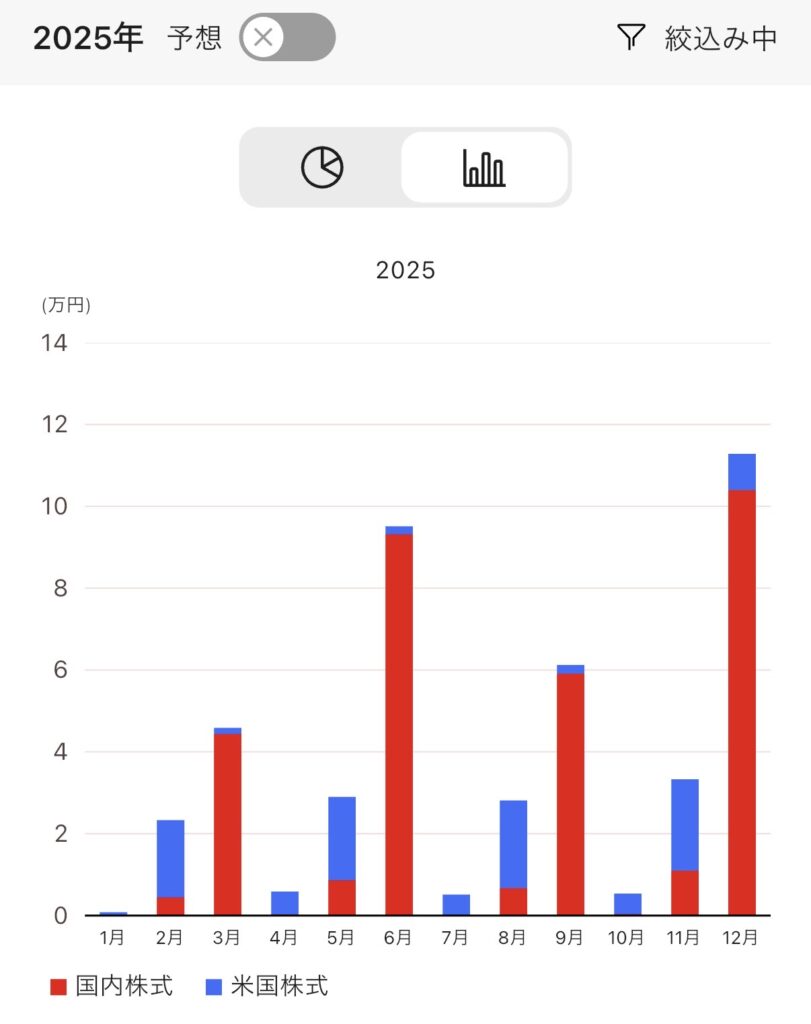Open the 絞込み中 filter
This screenshot has width=811, height=1024.
tap(697, 38)
